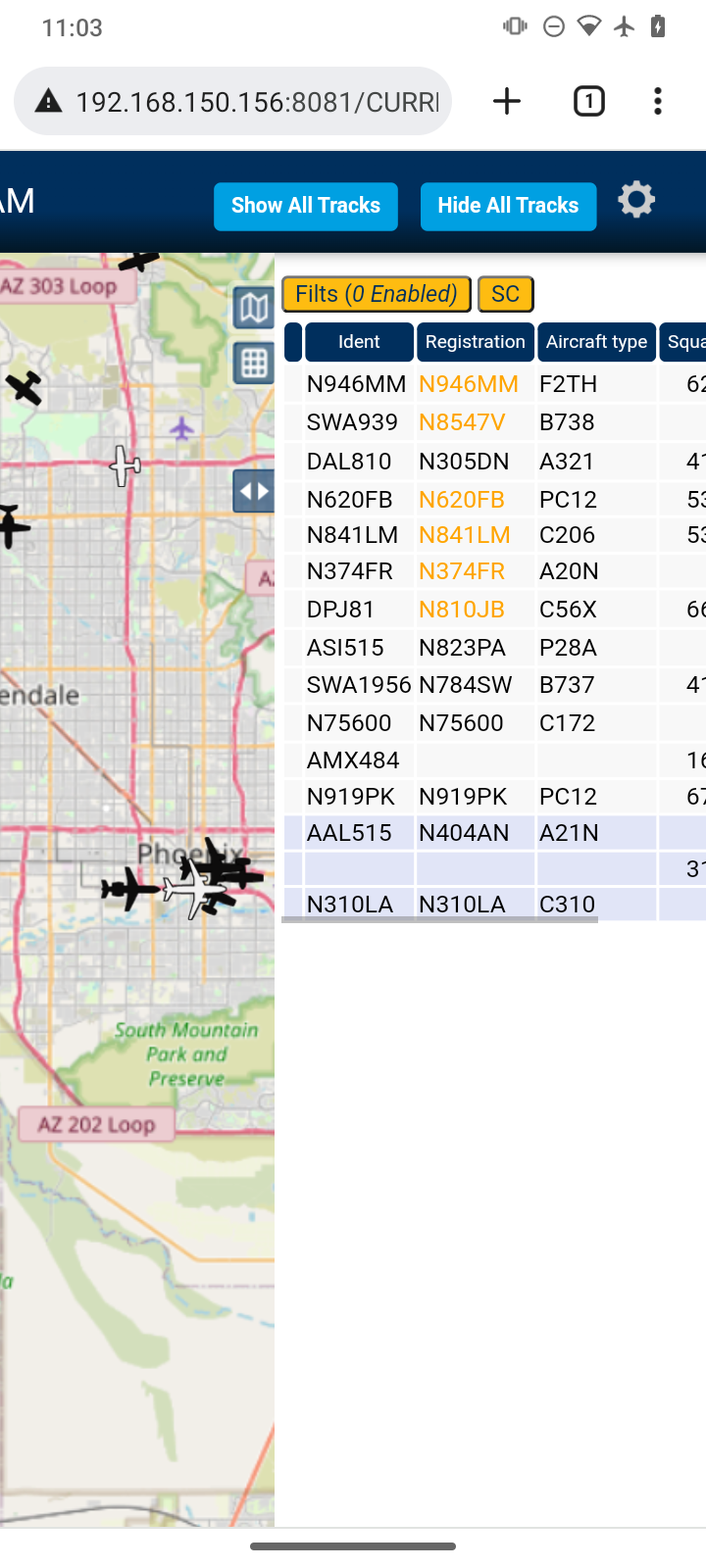Image resolution: width=706 pixels, height=1568 pixels.
Task: Open the tab switcher
Action: pyautogui.click(x=589, y=101)
